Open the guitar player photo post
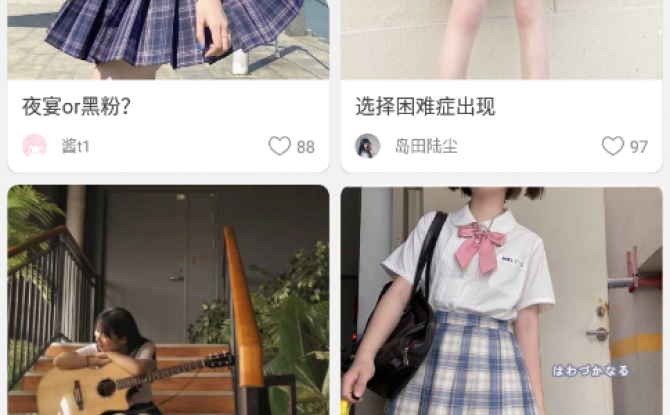This screenshot has width=670, height=415. click(168, 300)
